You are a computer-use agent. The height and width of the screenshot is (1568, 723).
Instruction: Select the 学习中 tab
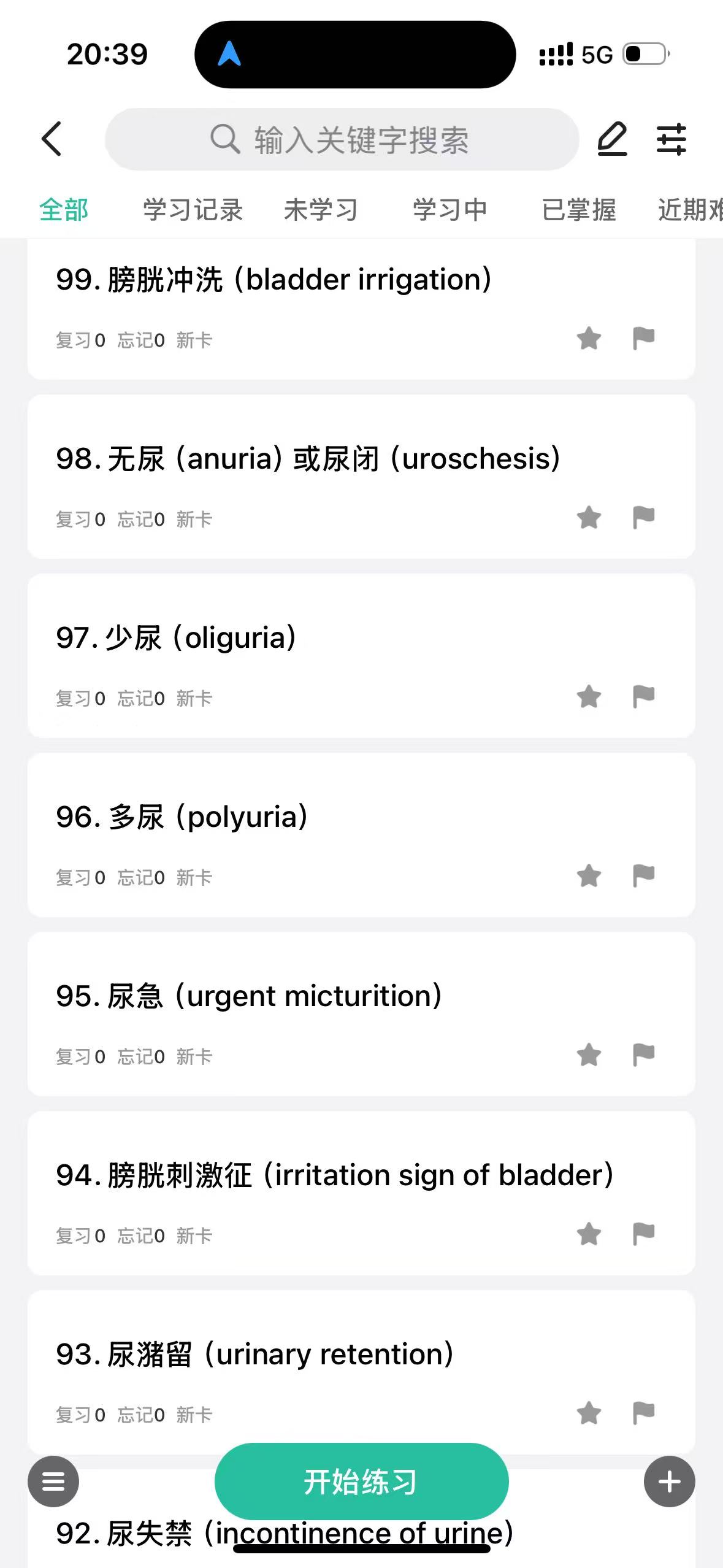coord(449,210)
